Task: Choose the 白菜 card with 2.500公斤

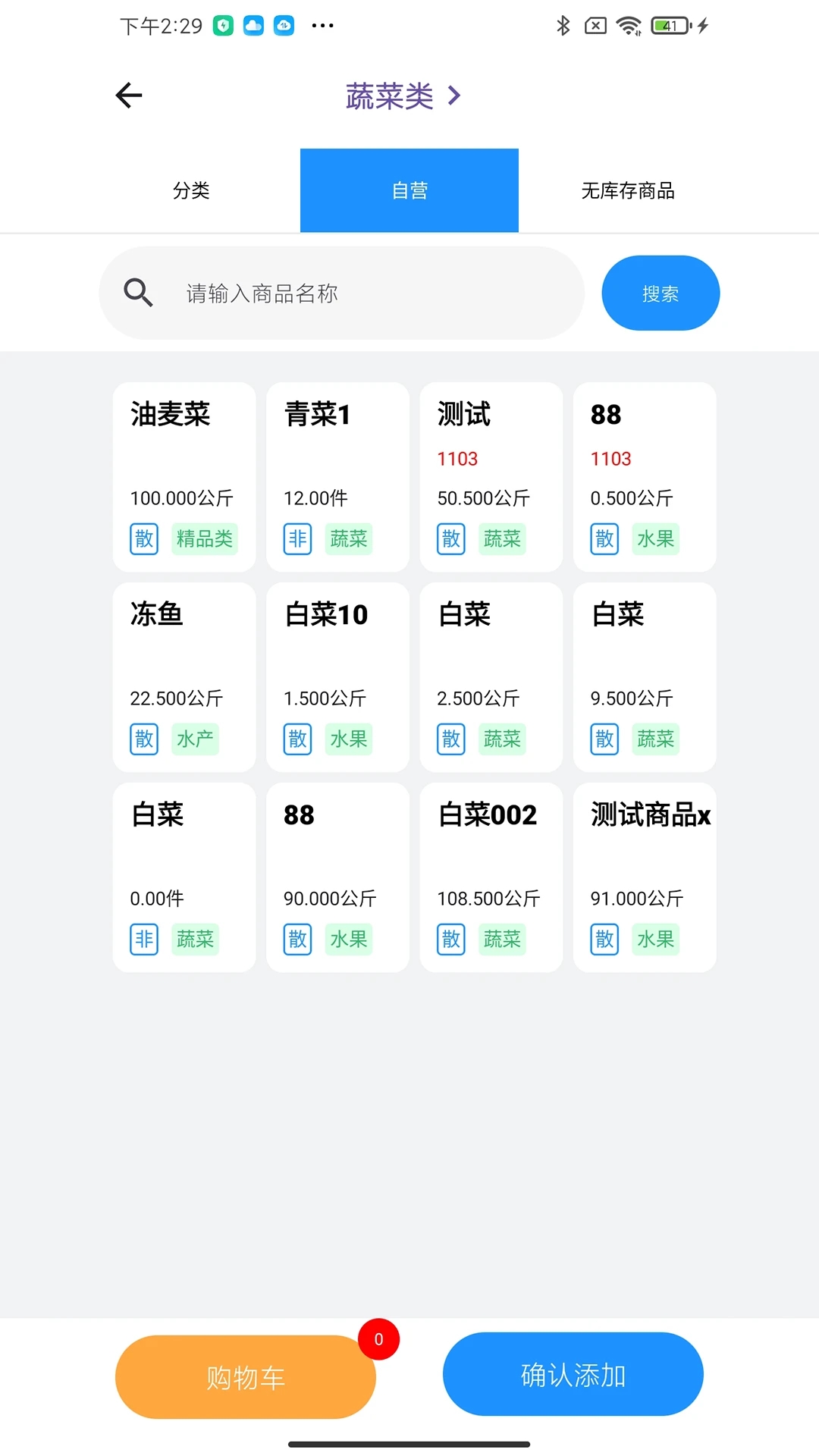Action: pos(491,676)
